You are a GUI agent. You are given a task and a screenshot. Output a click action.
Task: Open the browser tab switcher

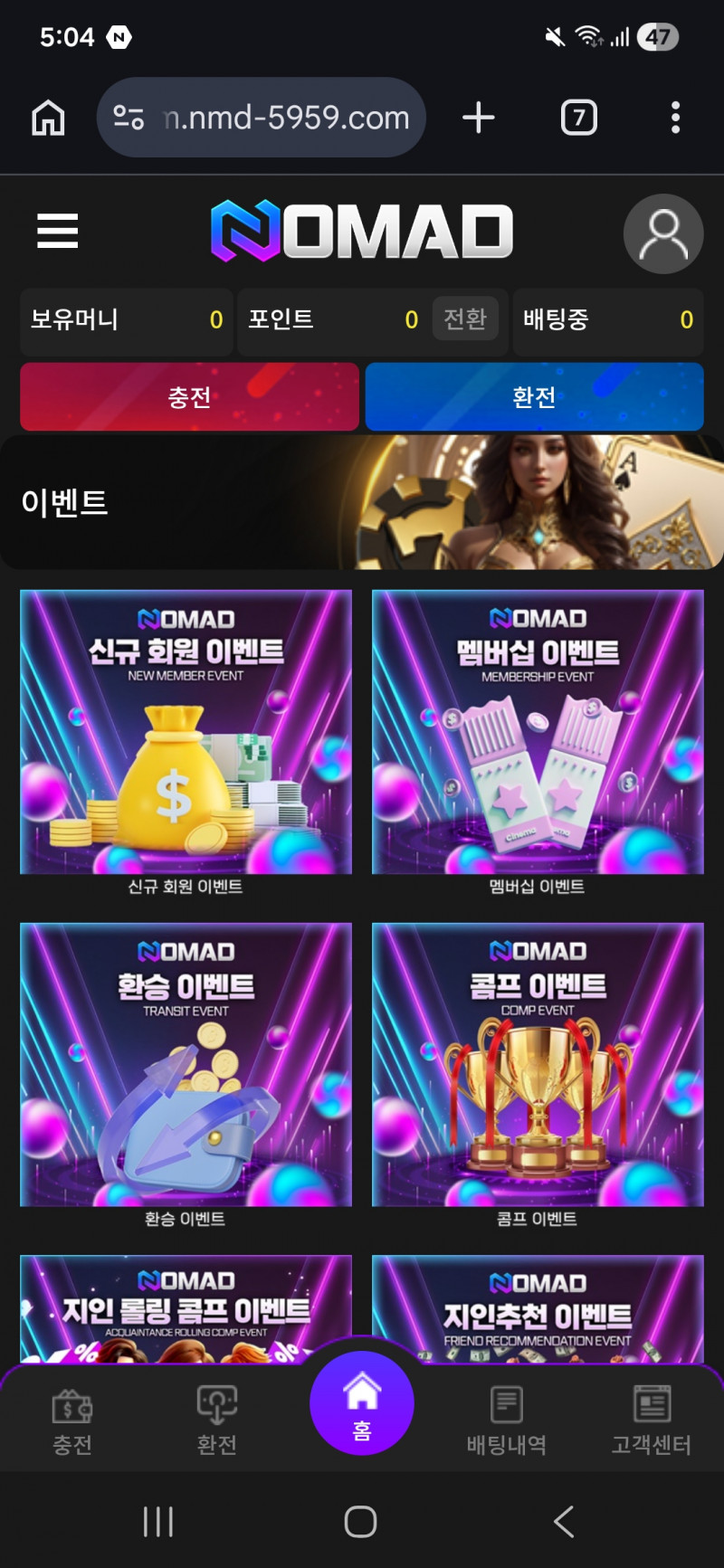[579, 118]
